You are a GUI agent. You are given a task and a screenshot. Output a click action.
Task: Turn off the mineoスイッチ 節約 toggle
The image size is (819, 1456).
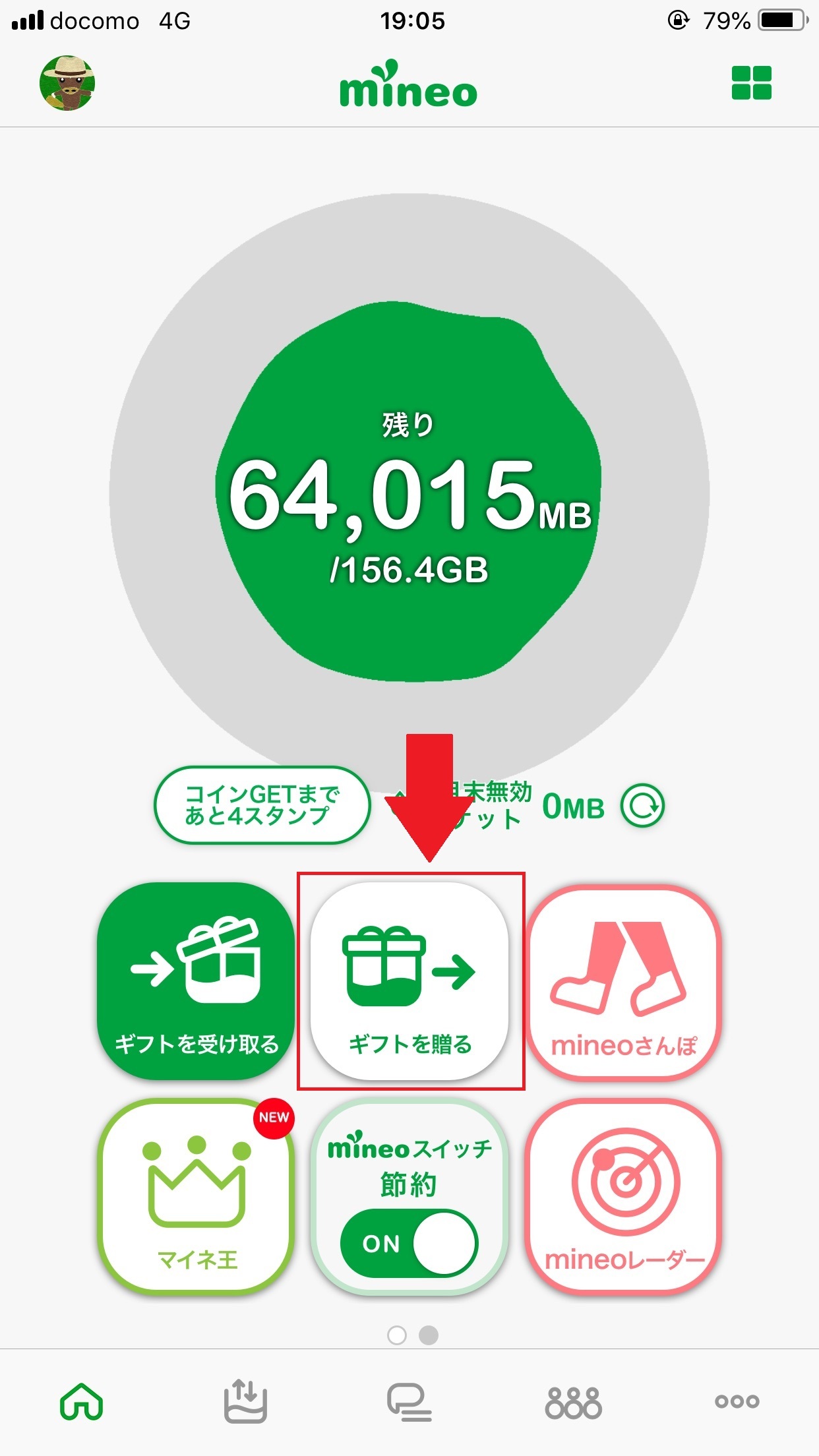click(x=409, y=1243)
